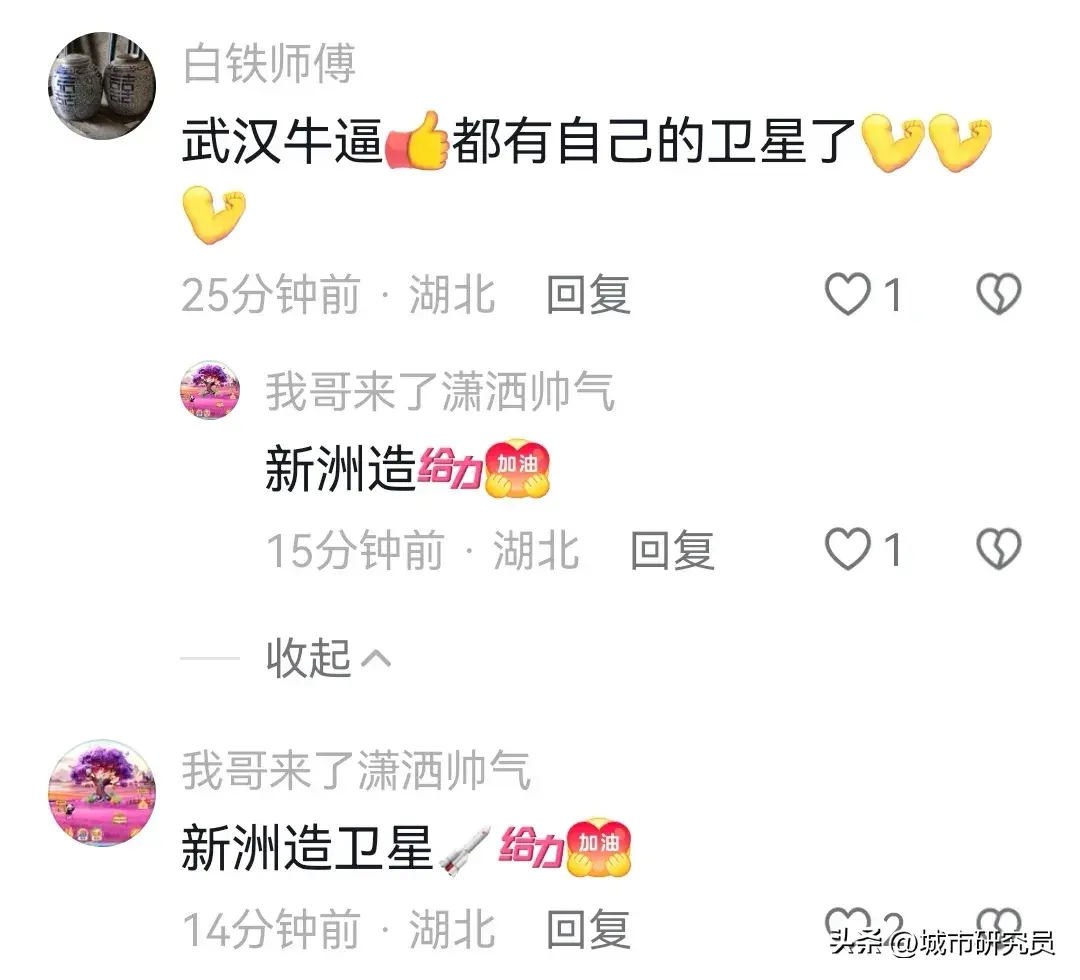Open the username above the 新洲造卫星 comment
This screenshot has height=980, width=1080.
(x=356, y=771)
